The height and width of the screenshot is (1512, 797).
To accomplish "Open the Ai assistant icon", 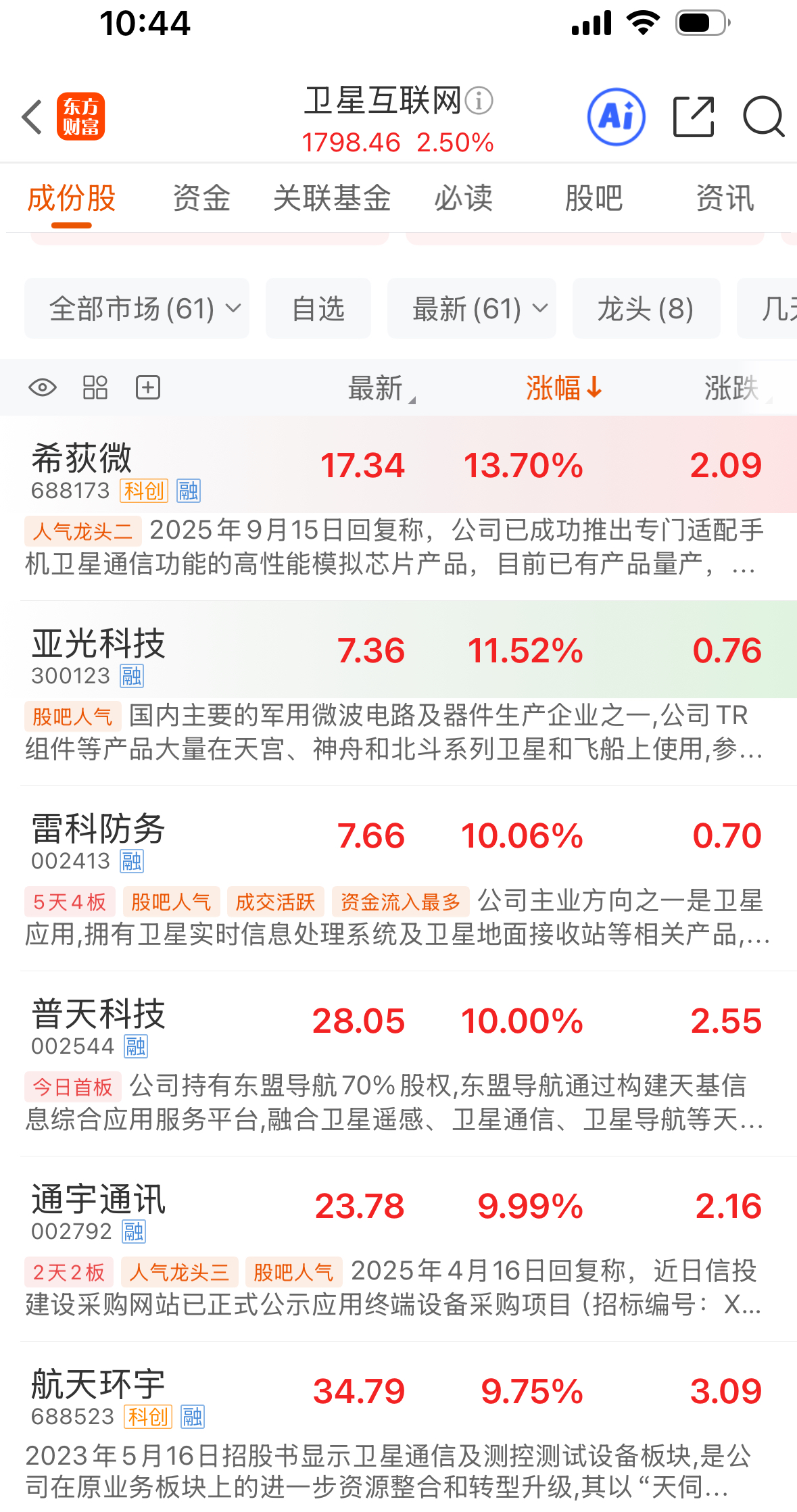I will click(616, 117).
